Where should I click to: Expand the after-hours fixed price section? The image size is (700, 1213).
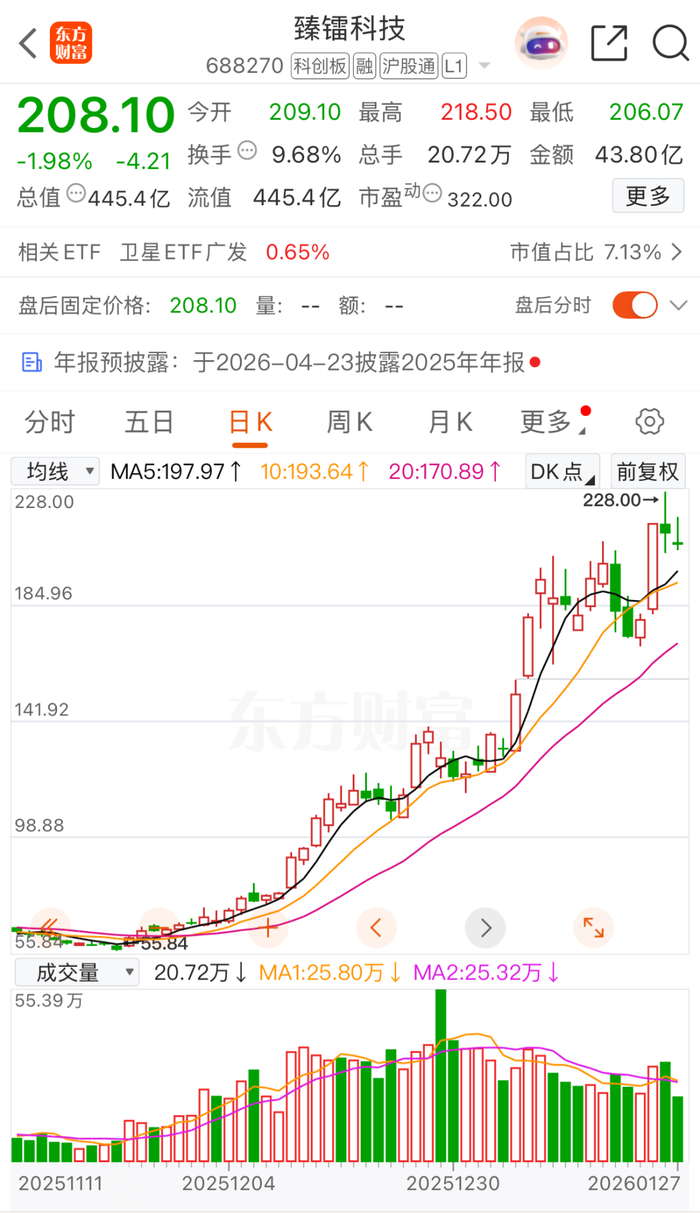(679, 305)
